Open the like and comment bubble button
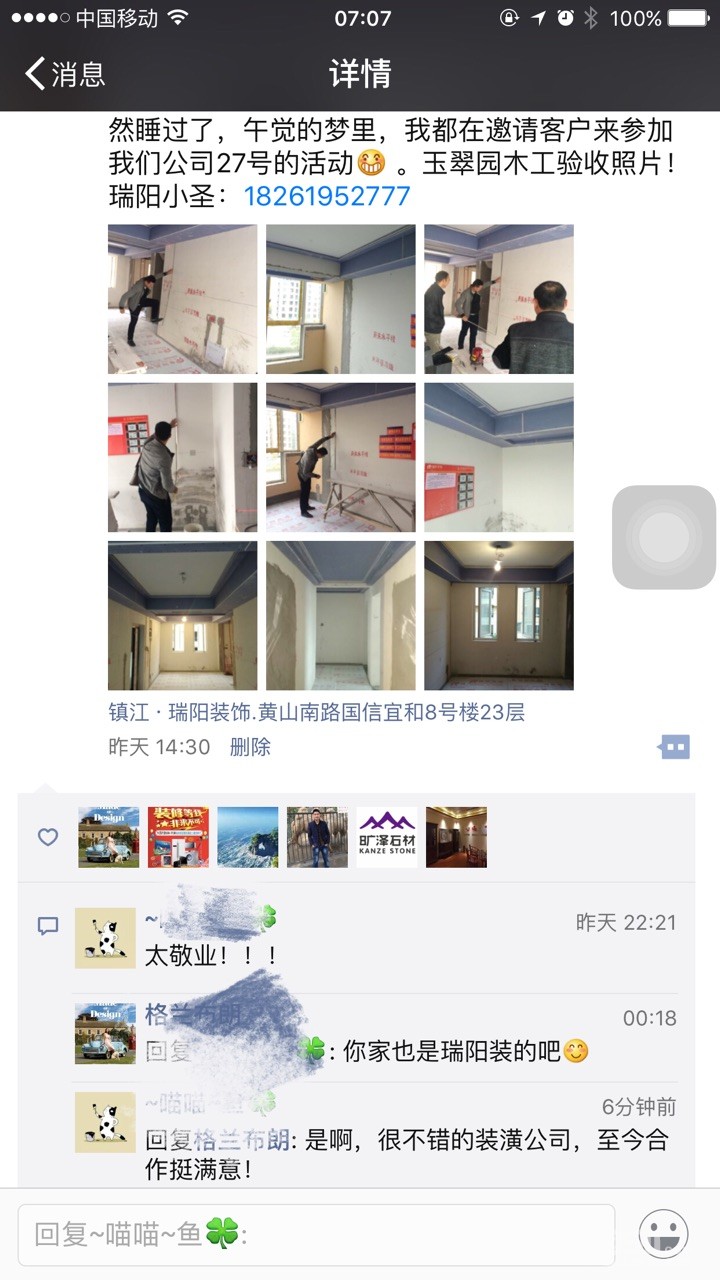720x1280 pixels. [674, 747]
